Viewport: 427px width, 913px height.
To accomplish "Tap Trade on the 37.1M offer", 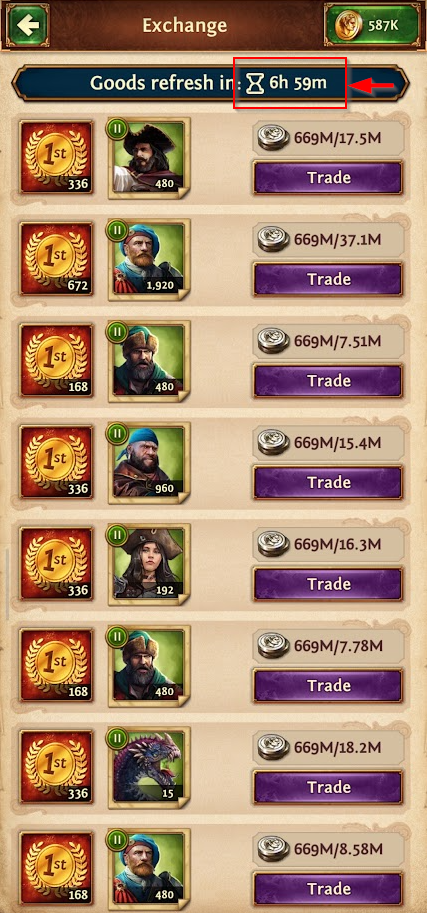I will coord(327,279).
